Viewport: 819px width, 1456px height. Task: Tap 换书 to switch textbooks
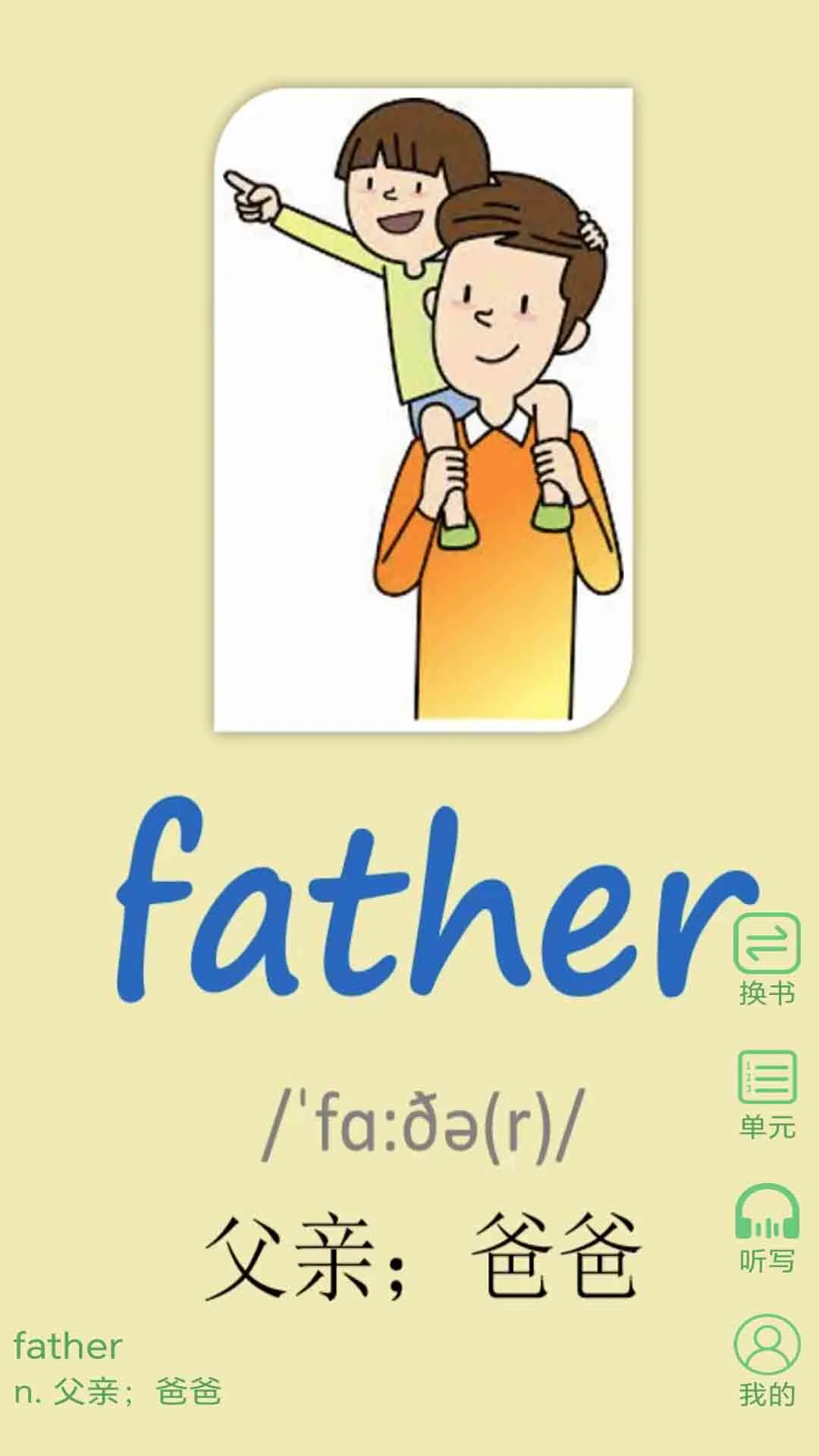767,958
